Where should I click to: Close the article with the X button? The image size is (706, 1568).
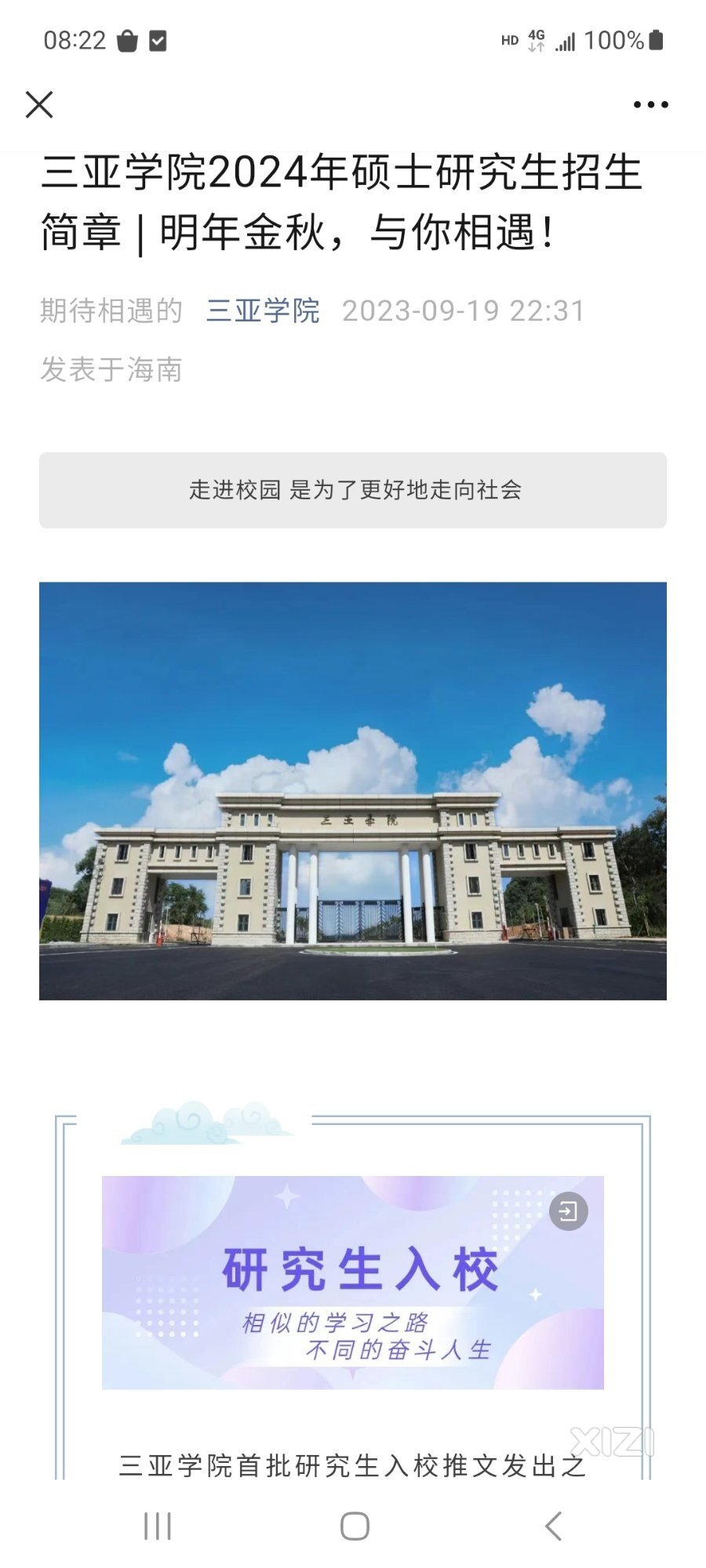coord(39,104)
